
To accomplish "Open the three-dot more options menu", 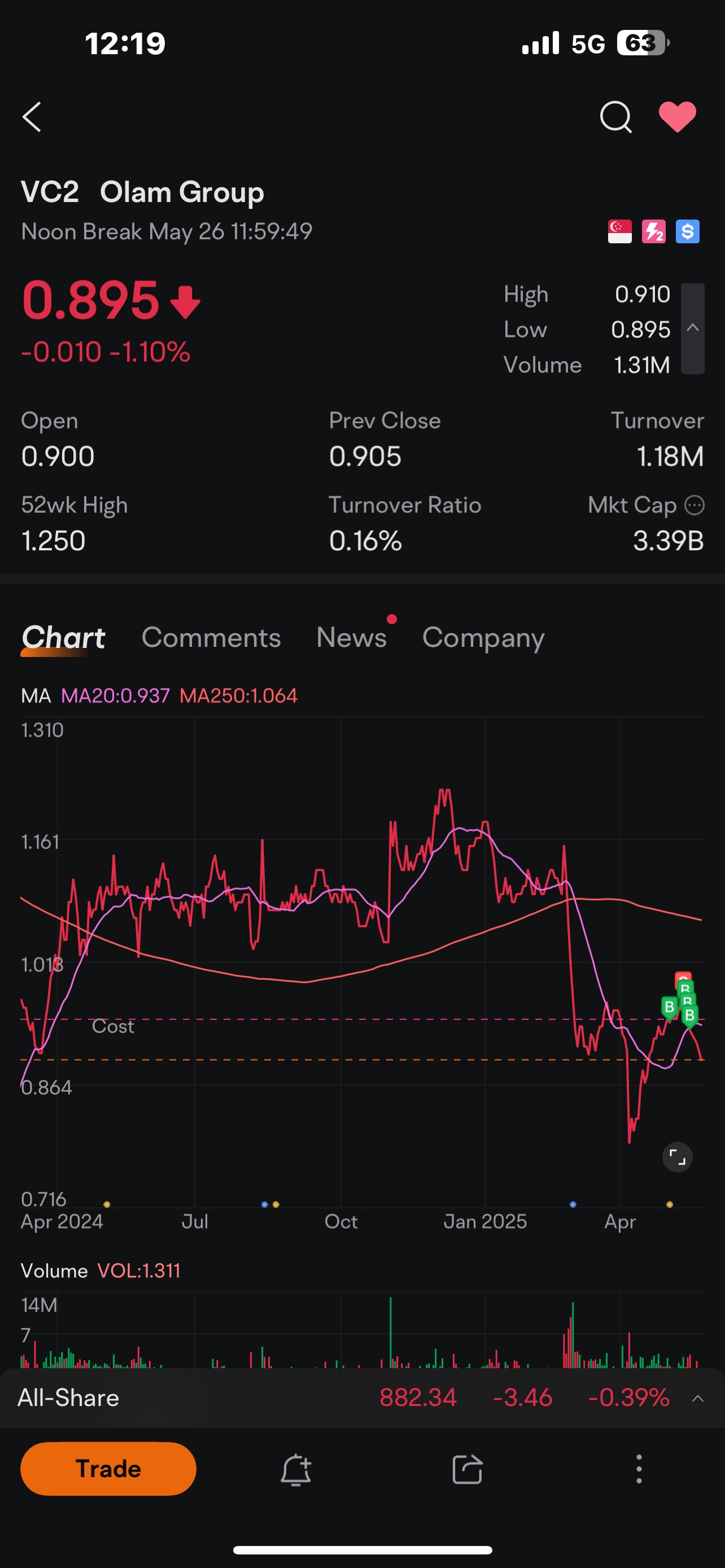I will (639, 1469).
